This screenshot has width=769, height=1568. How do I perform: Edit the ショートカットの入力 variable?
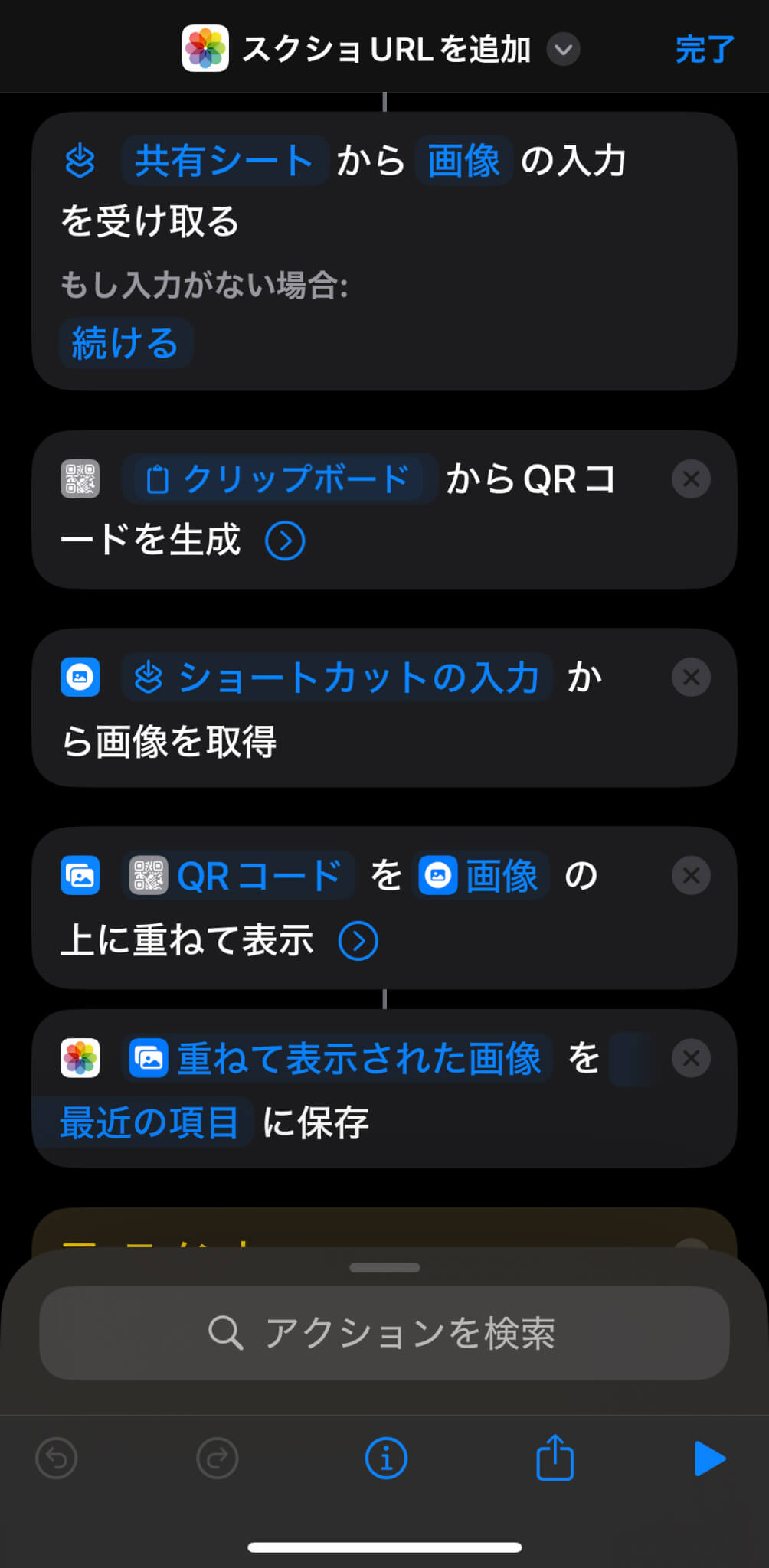(x=337, y=677)
